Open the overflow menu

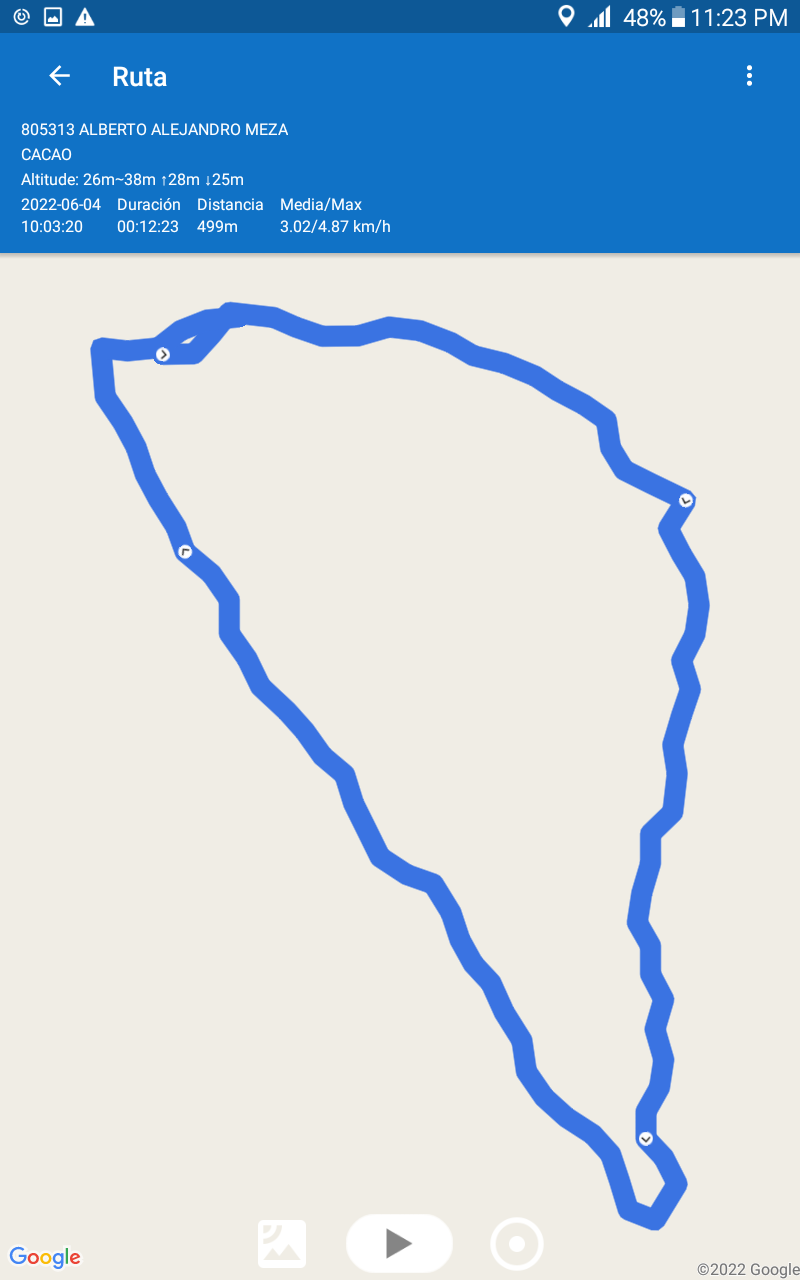pos(749,76)
